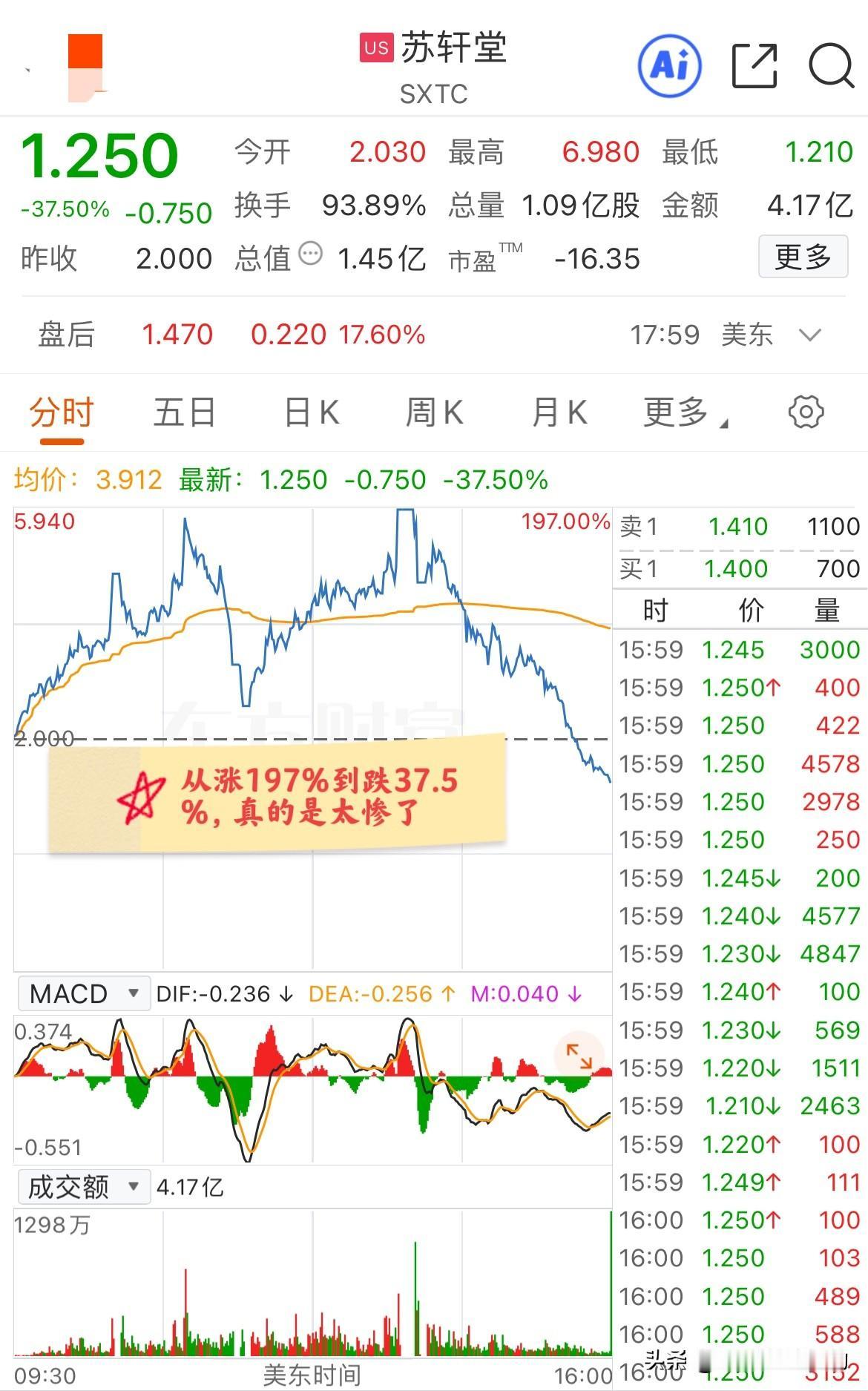Tap the share icon beside AI button

(754, 65)
